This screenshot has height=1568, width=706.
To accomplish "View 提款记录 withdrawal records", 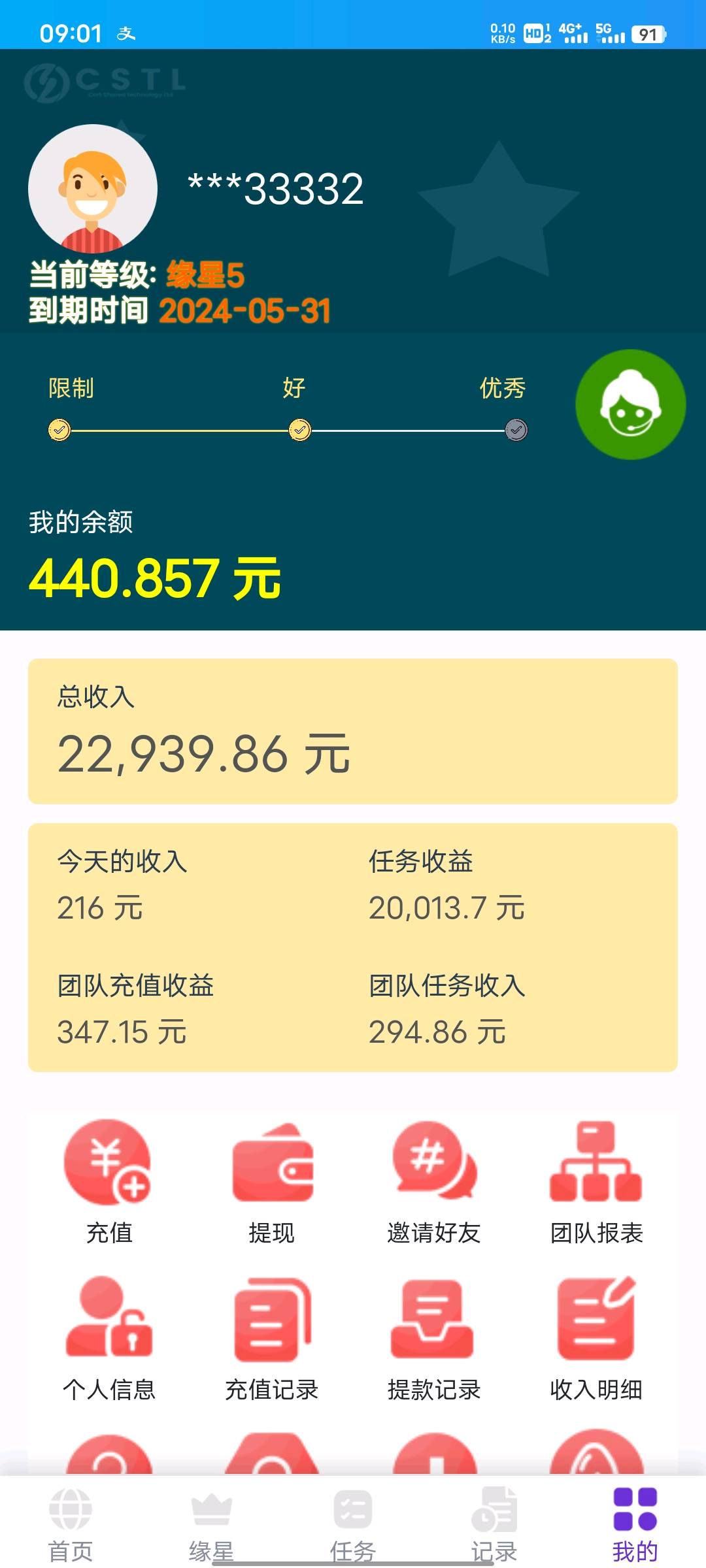I will (x=434, y=1338).
